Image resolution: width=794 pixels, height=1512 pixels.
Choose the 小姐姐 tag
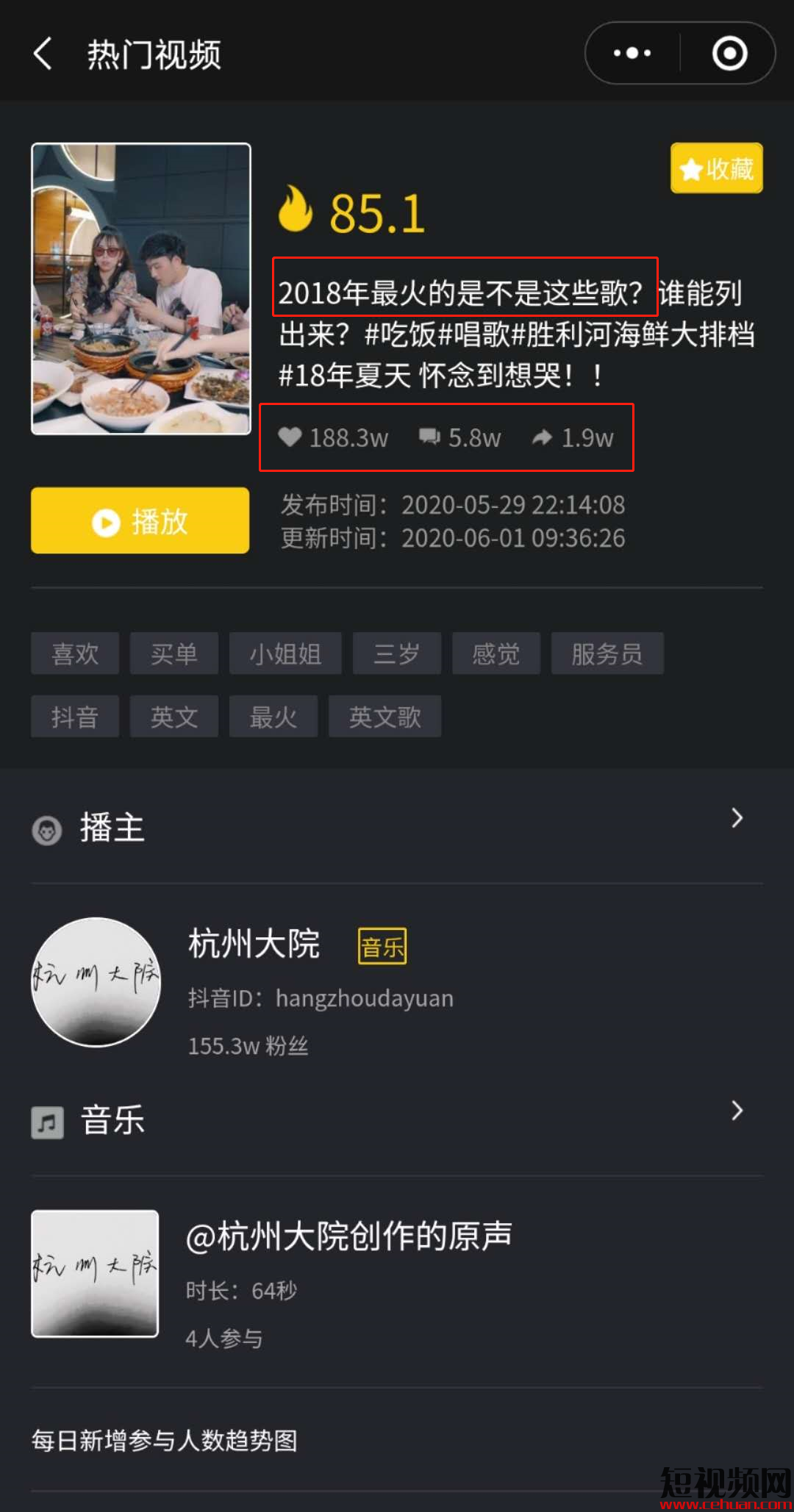tap(285, 653)
